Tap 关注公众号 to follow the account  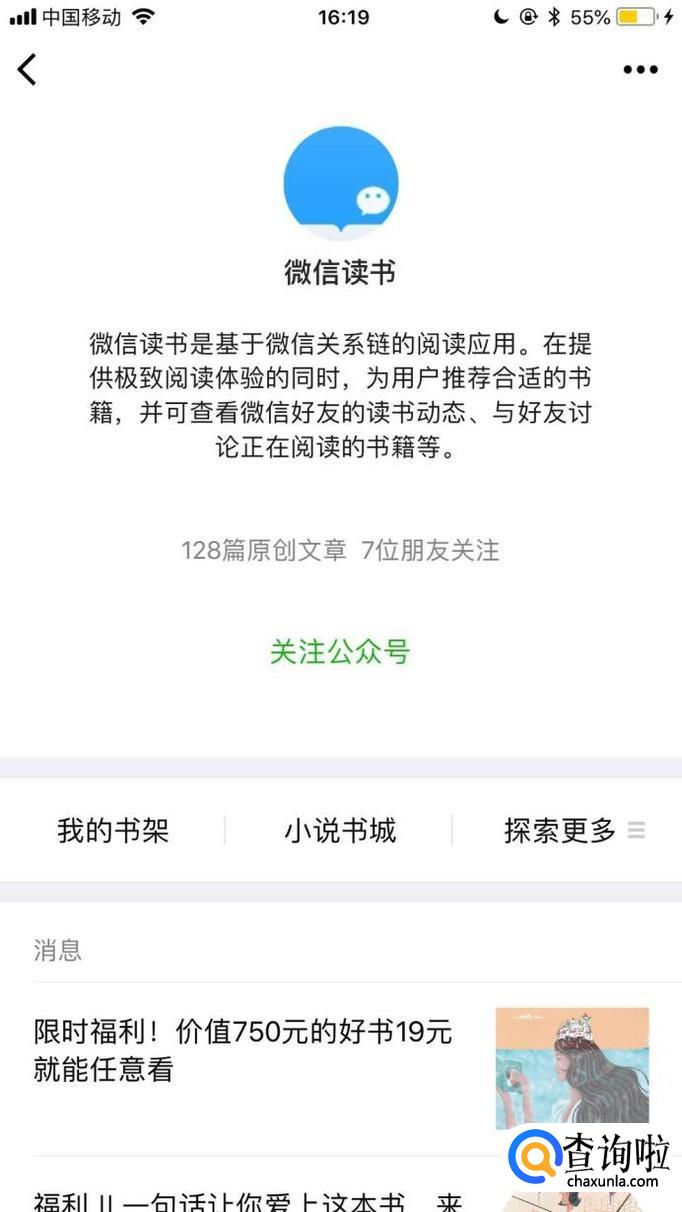click(340, 652)
